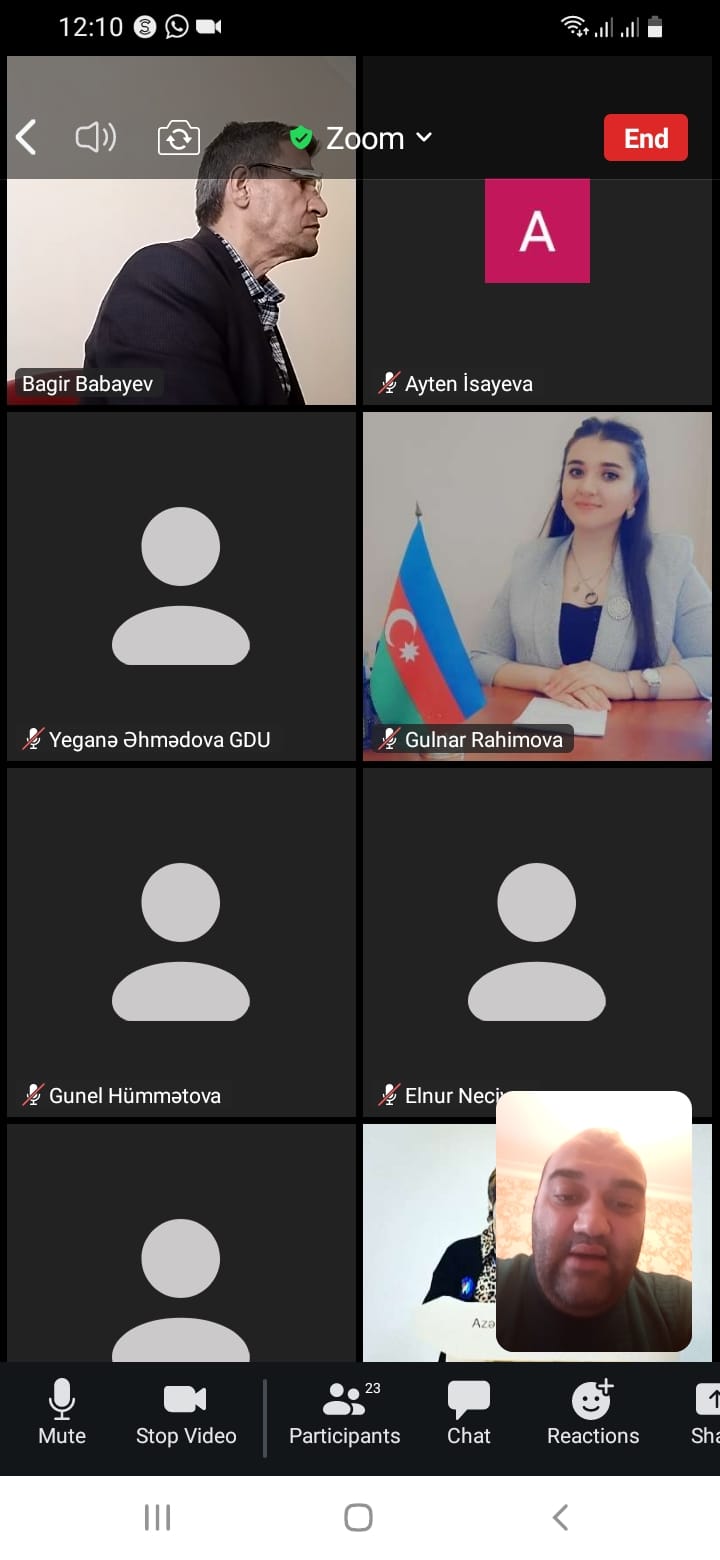The height and width of the screenshot is (1560, 720).
Task: Select Gunel Hümmətova's participant tile
Action: coord(181,941)
